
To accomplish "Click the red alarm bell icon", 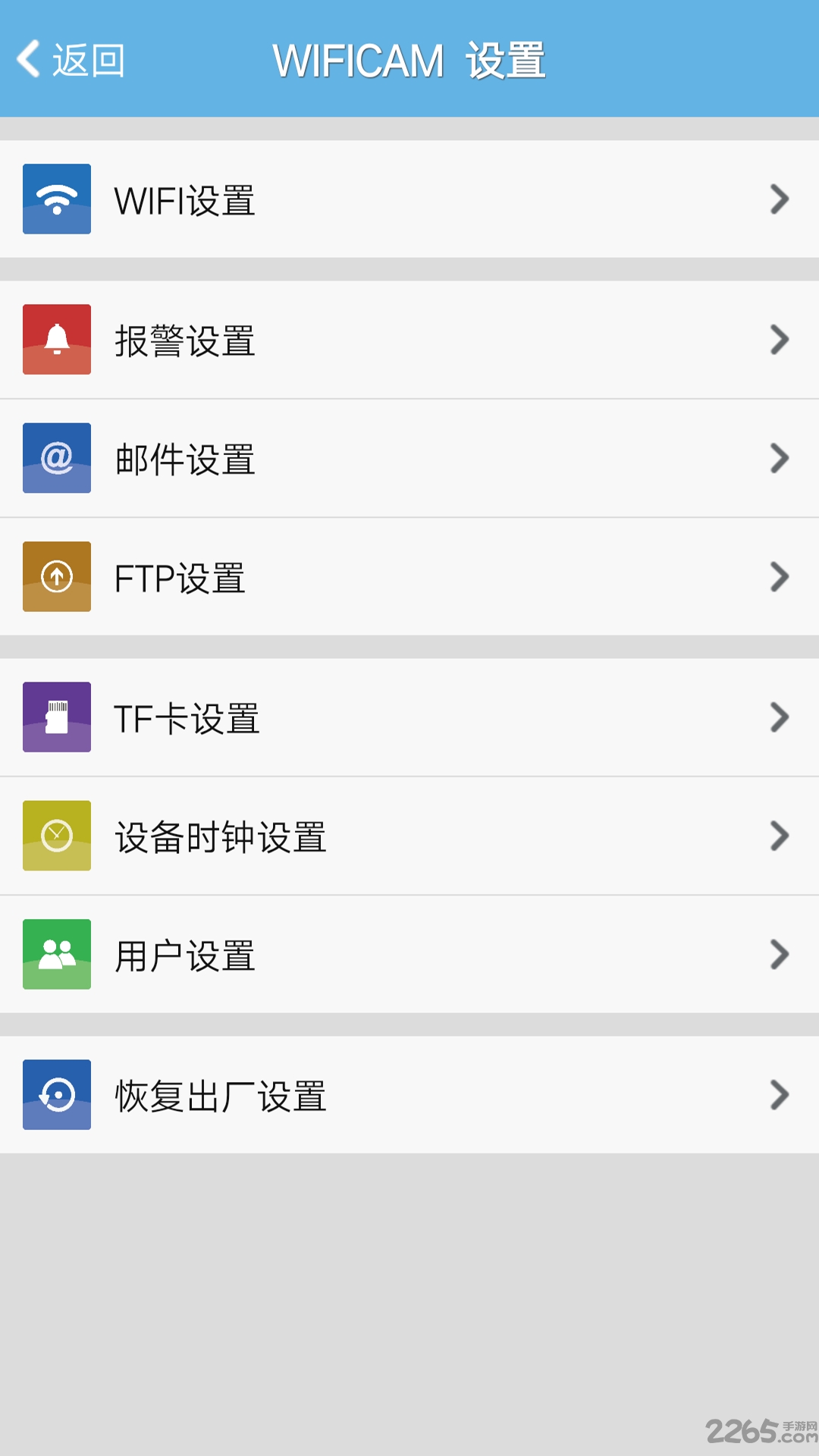I will [57, 340].
